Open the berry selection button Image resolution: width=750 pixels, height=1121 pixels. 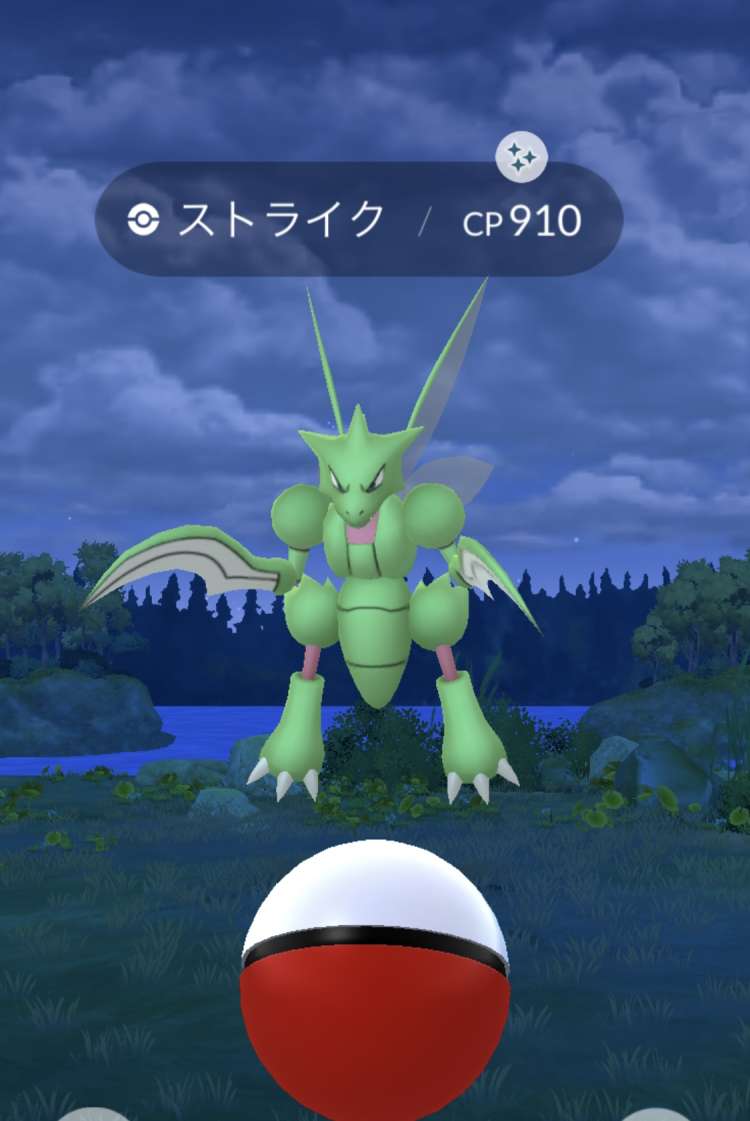coord(92,1114)
